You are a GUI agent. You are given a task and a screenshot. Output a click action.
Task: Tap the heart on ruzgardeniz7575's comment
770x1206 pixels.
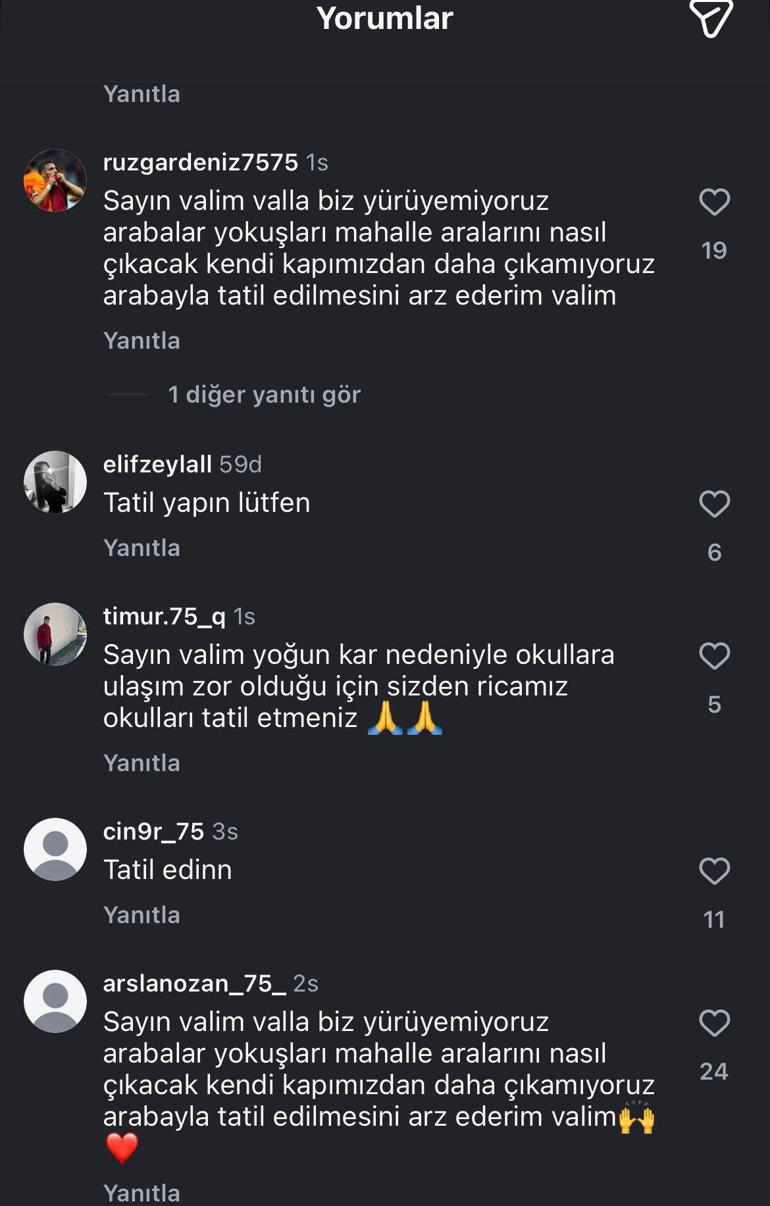click(x=714, y=202)
